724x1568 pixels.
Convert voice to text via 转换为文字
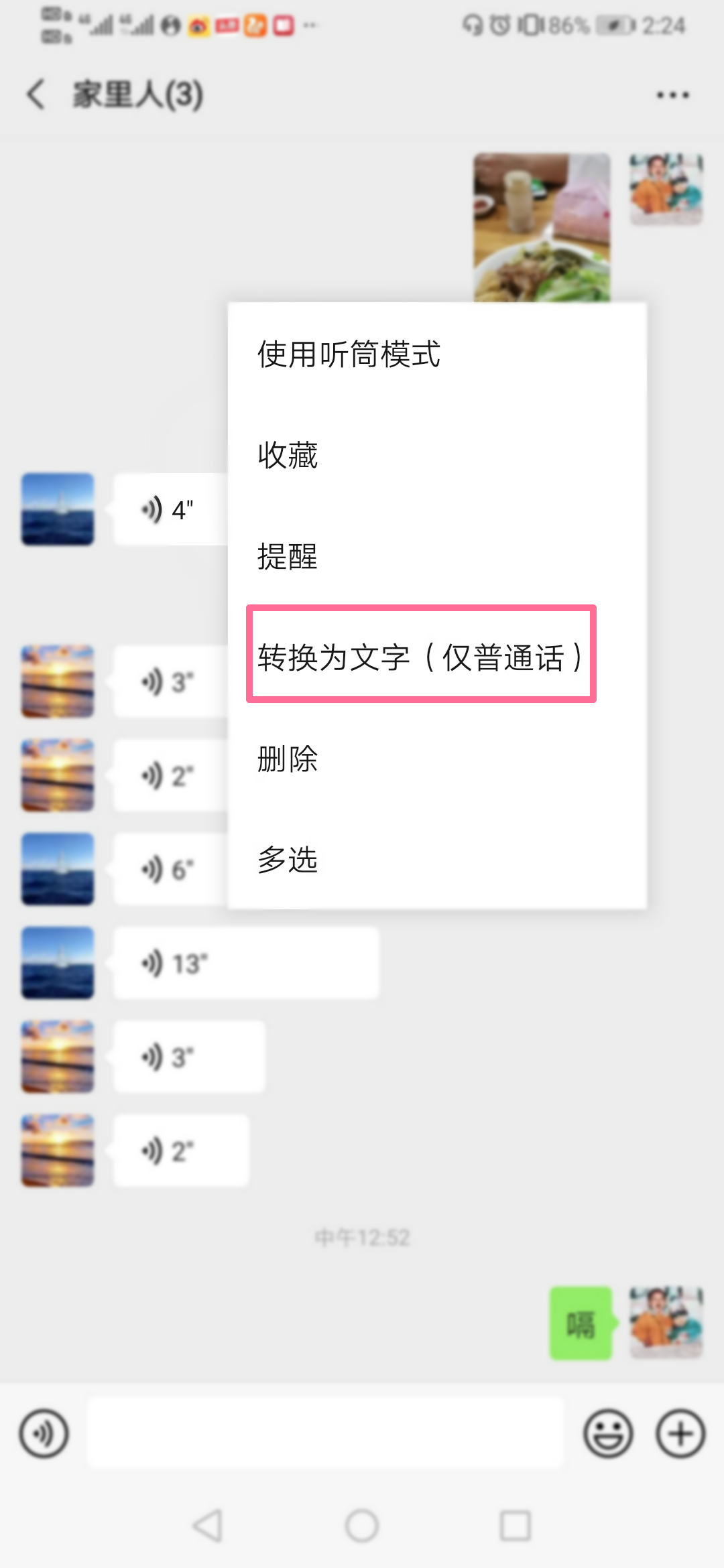[x=421, y=656]
